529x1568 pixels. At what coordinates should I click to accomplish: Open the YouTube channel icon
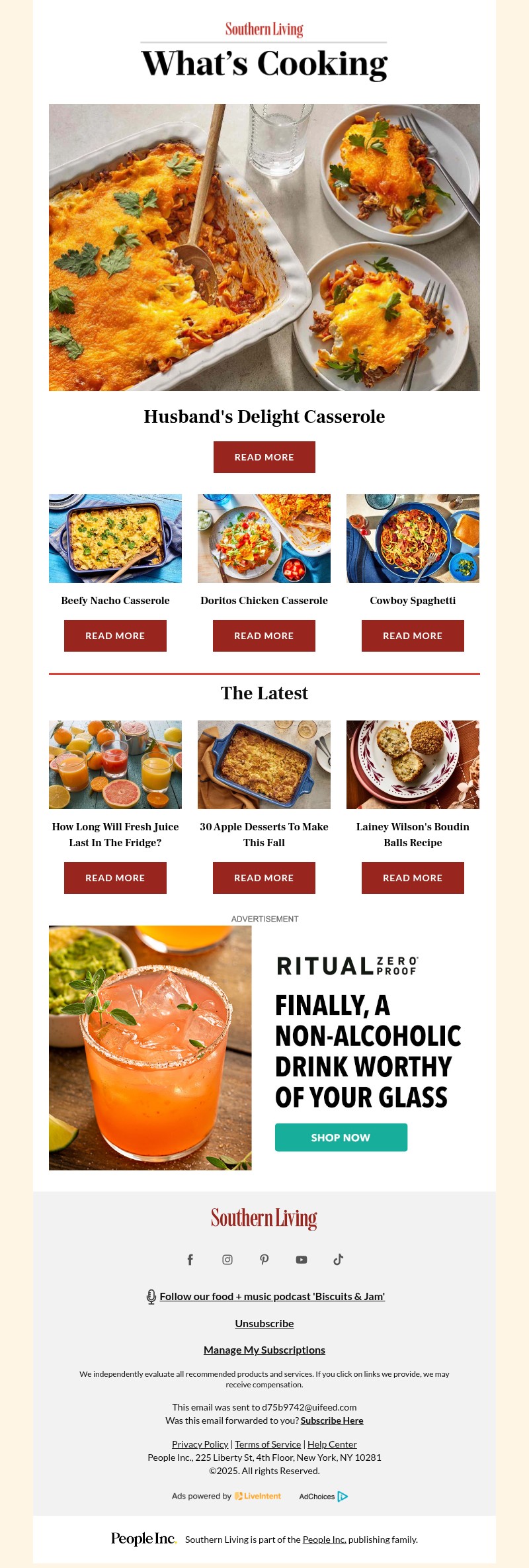(x=302, y=1260)
